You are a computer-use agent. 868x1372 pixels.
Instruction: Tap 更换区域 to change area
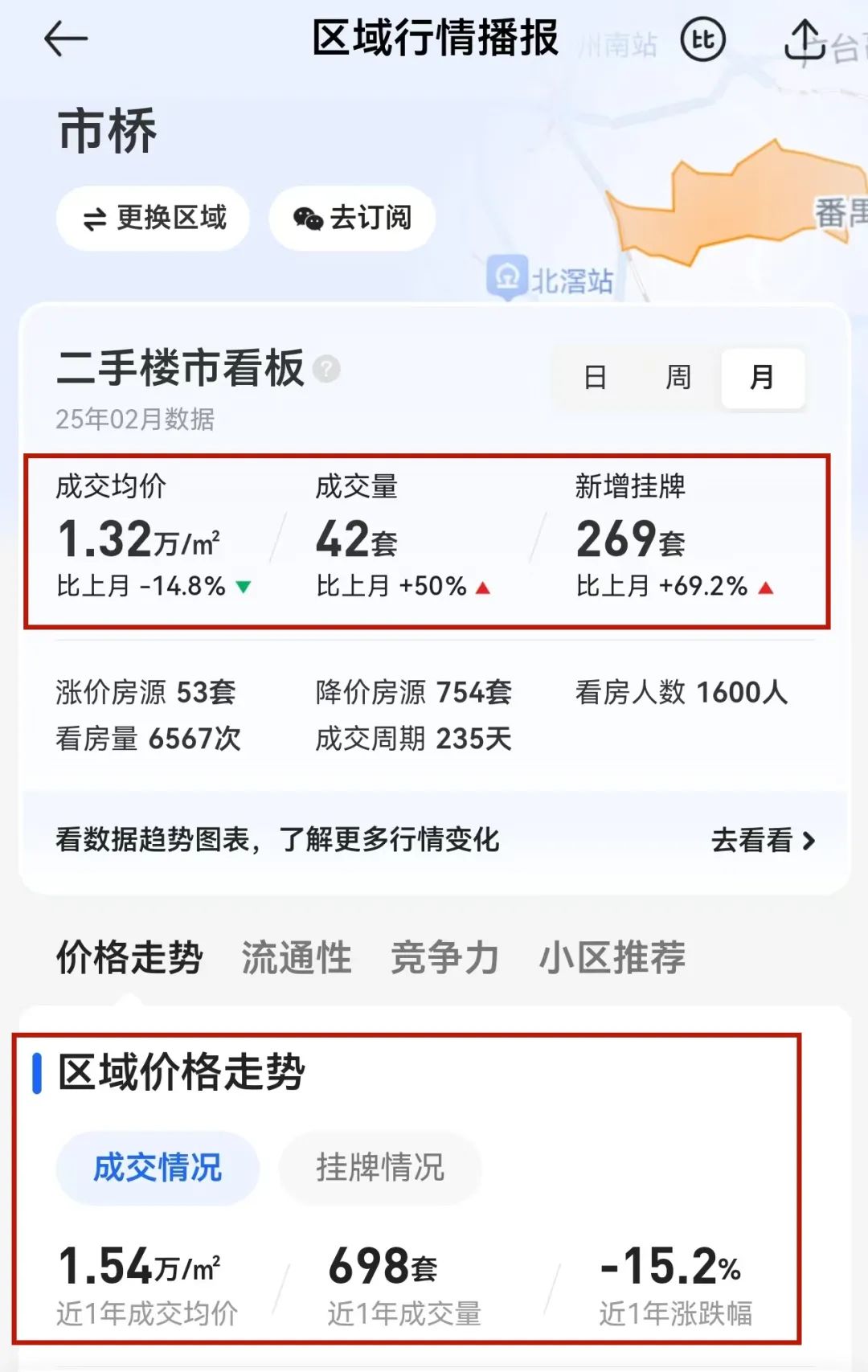153,218
